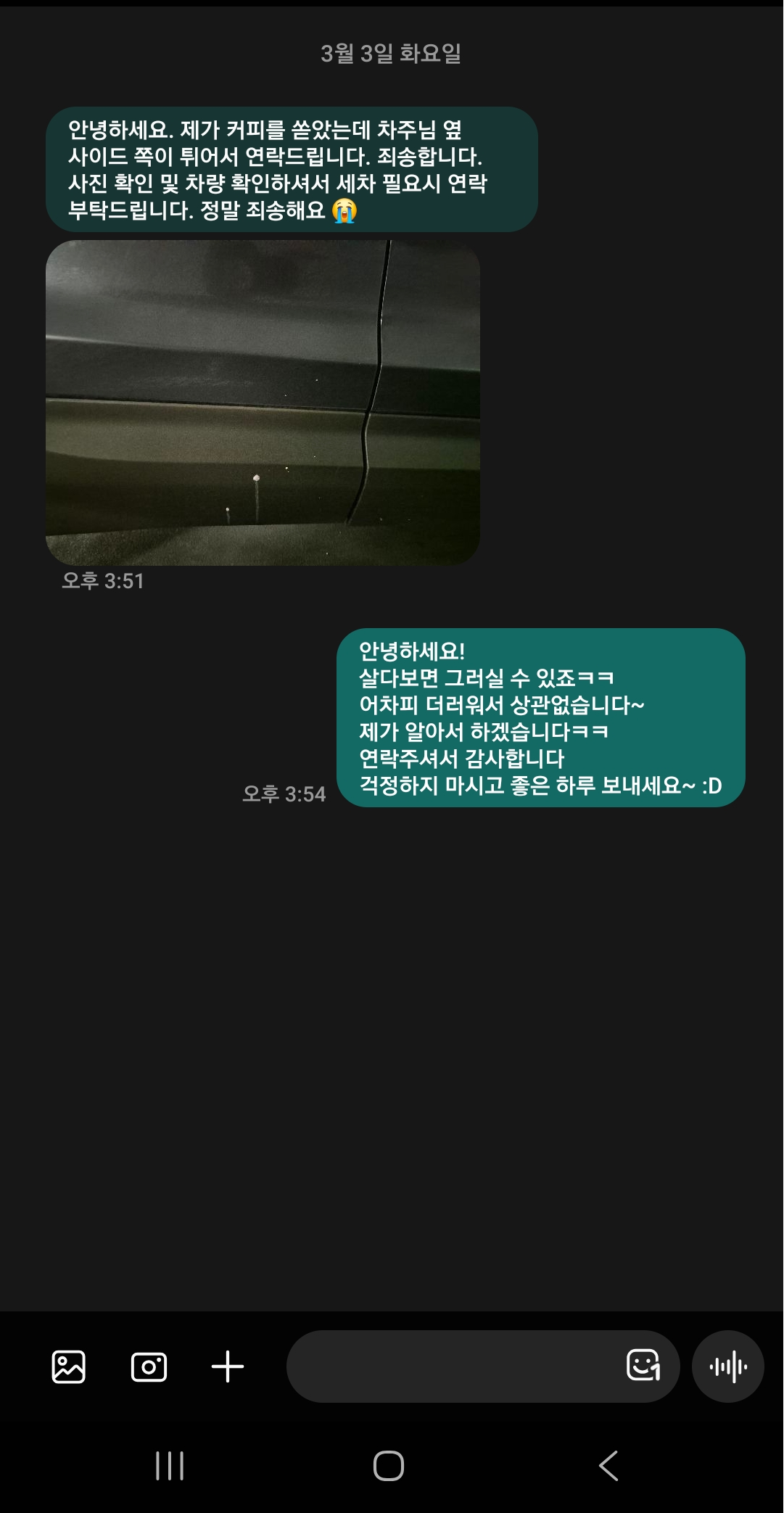Open the gallery image attach icon
The width and height of the screenshot is (784, 1513).
[69, 1367]
